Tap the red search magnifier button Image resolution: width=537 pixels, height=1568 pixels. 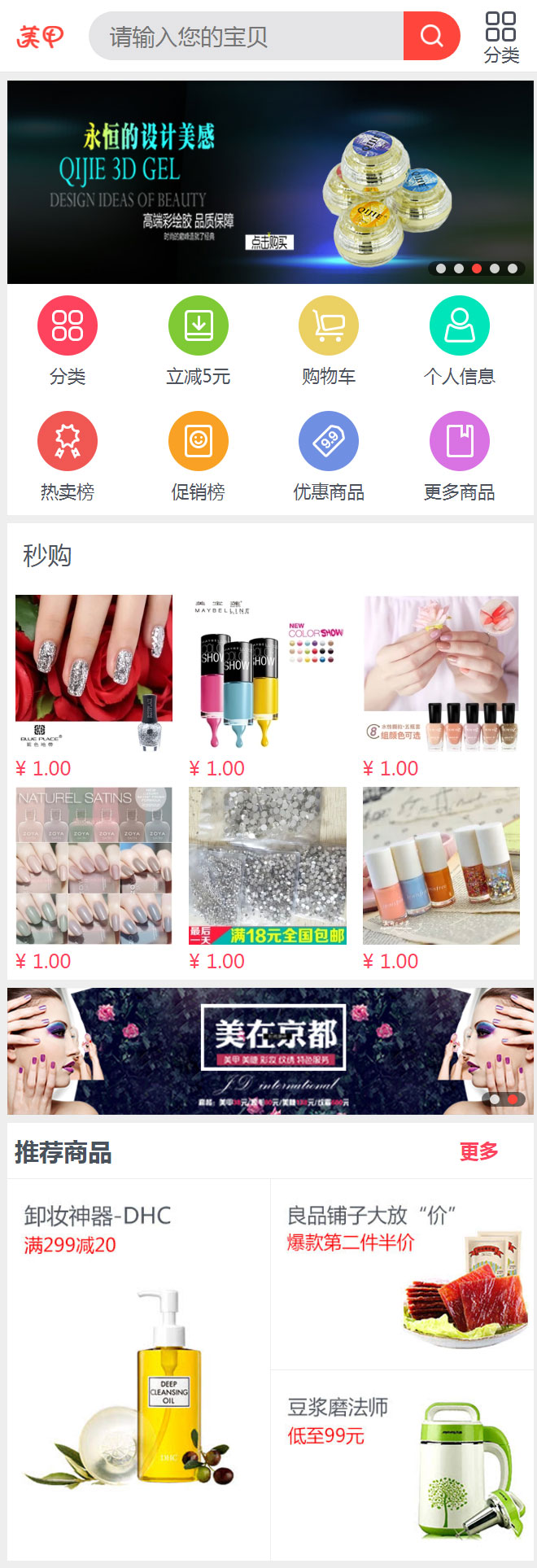(431, 37)
